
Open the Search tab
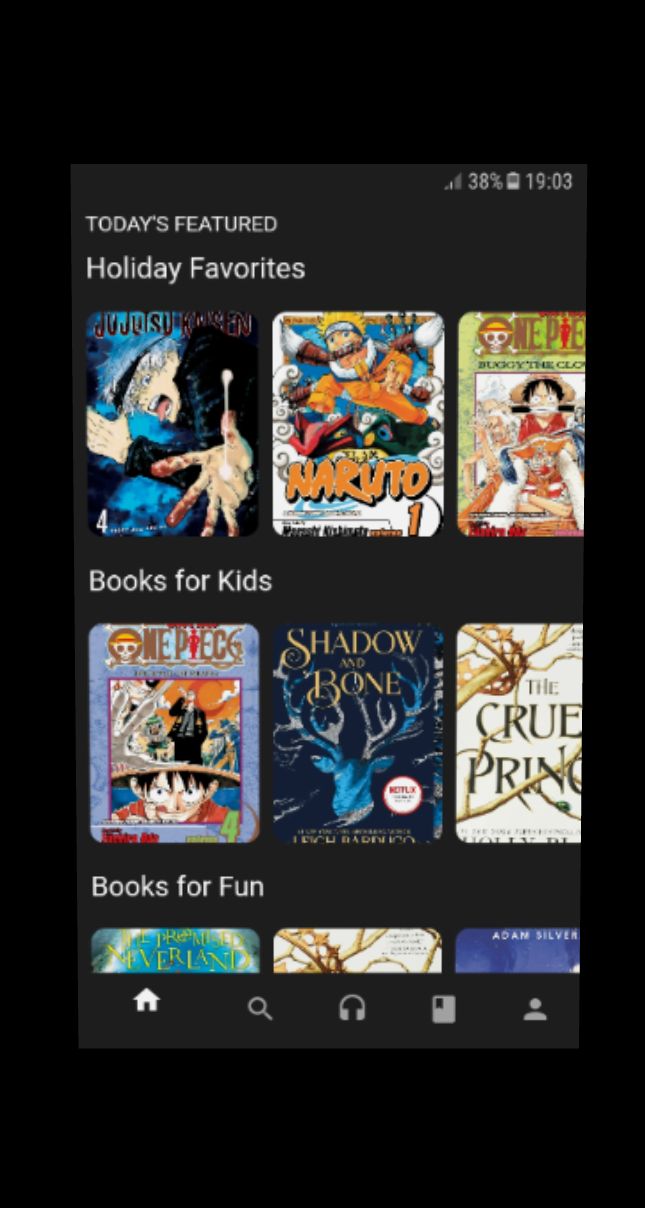(x=260, y=1009)
